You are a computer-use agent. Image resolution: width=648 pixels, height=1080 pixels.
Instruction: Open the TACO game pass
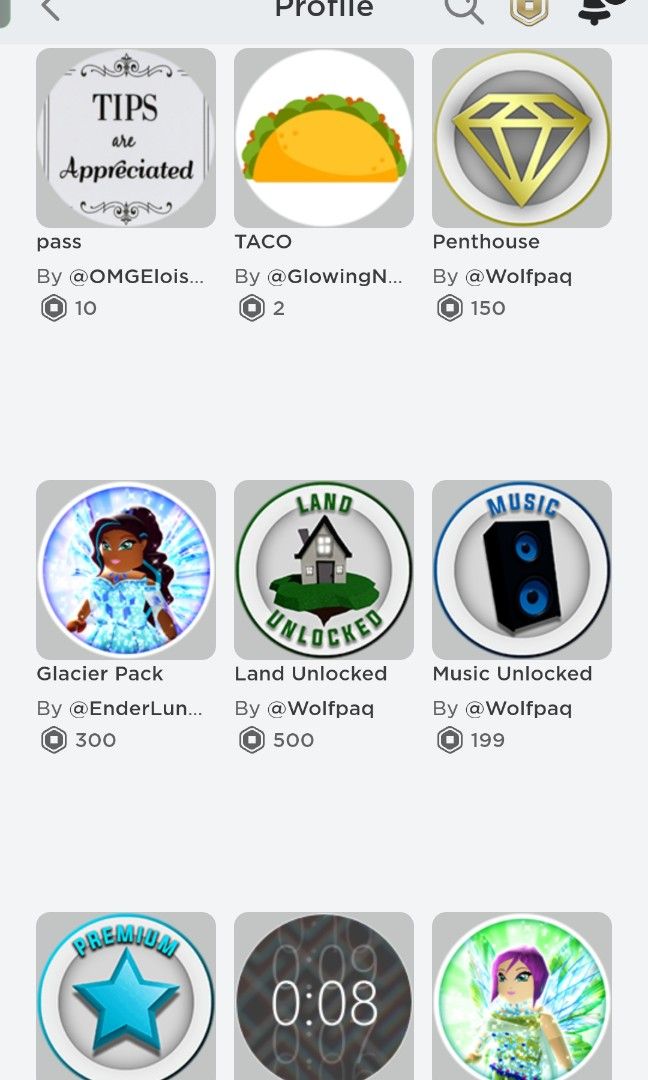point(324,138)
